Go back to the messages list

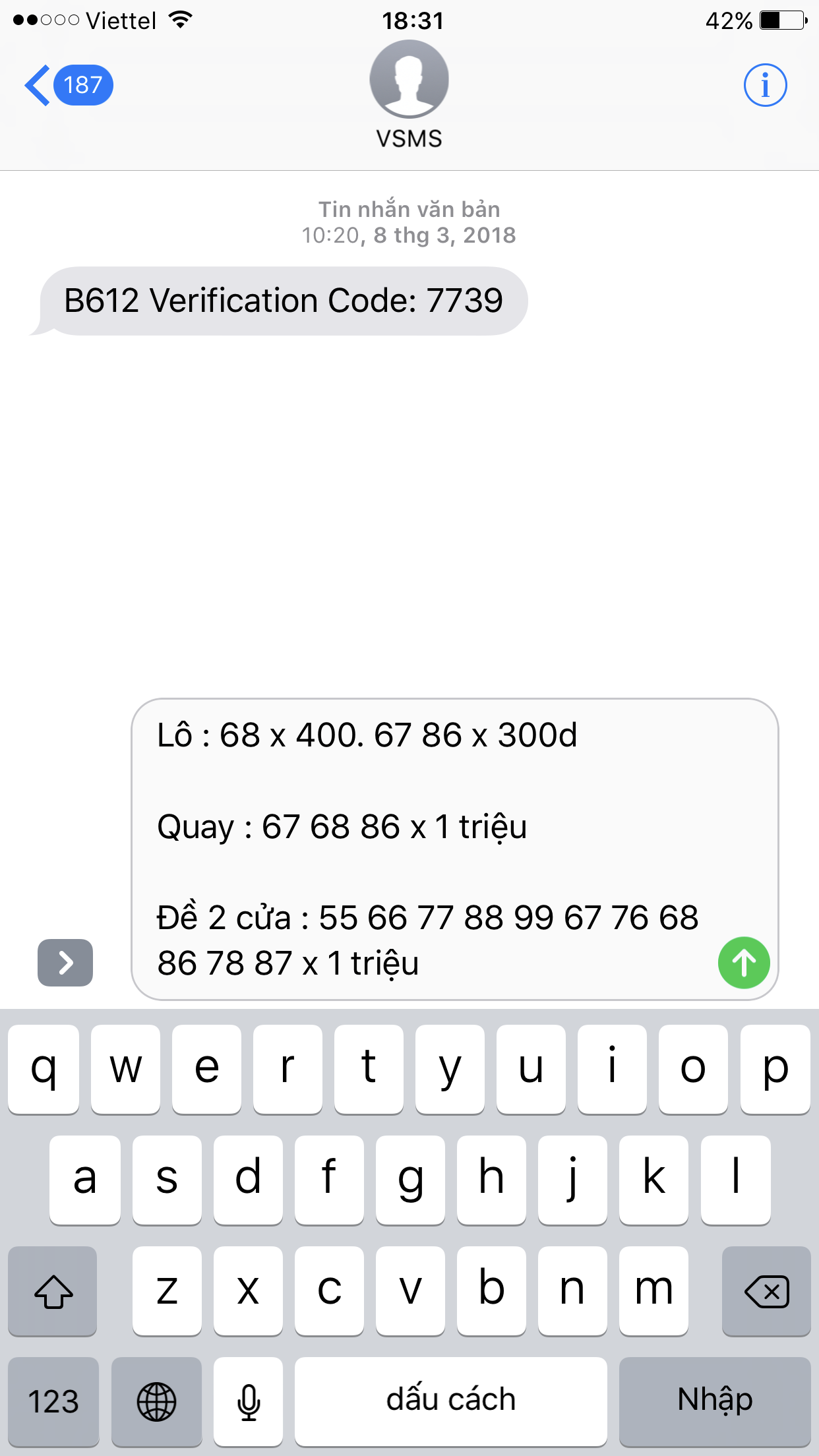coord(69,85)
